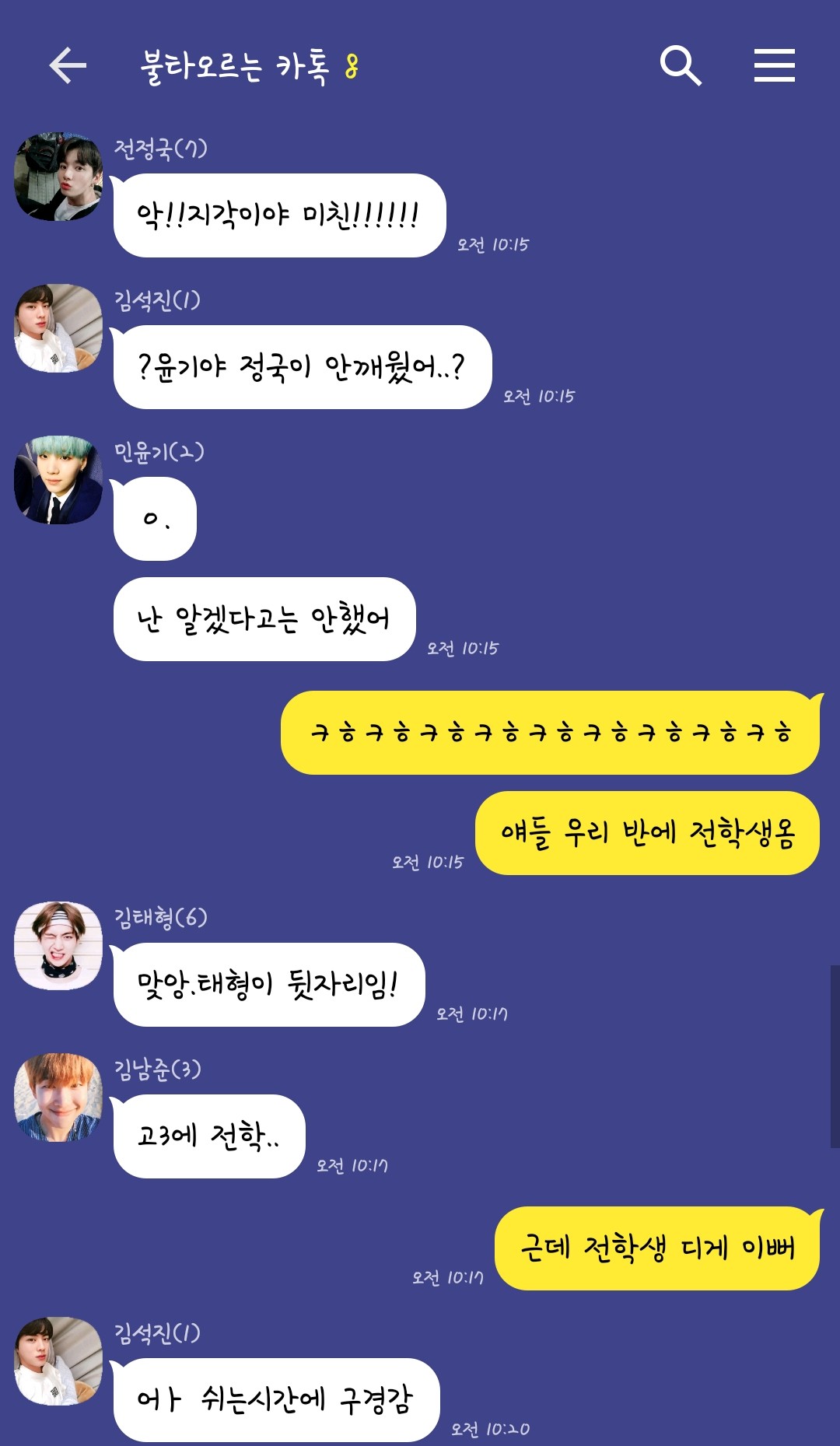
Task: Open search in the chat room
Action: [x=681, y=65]
